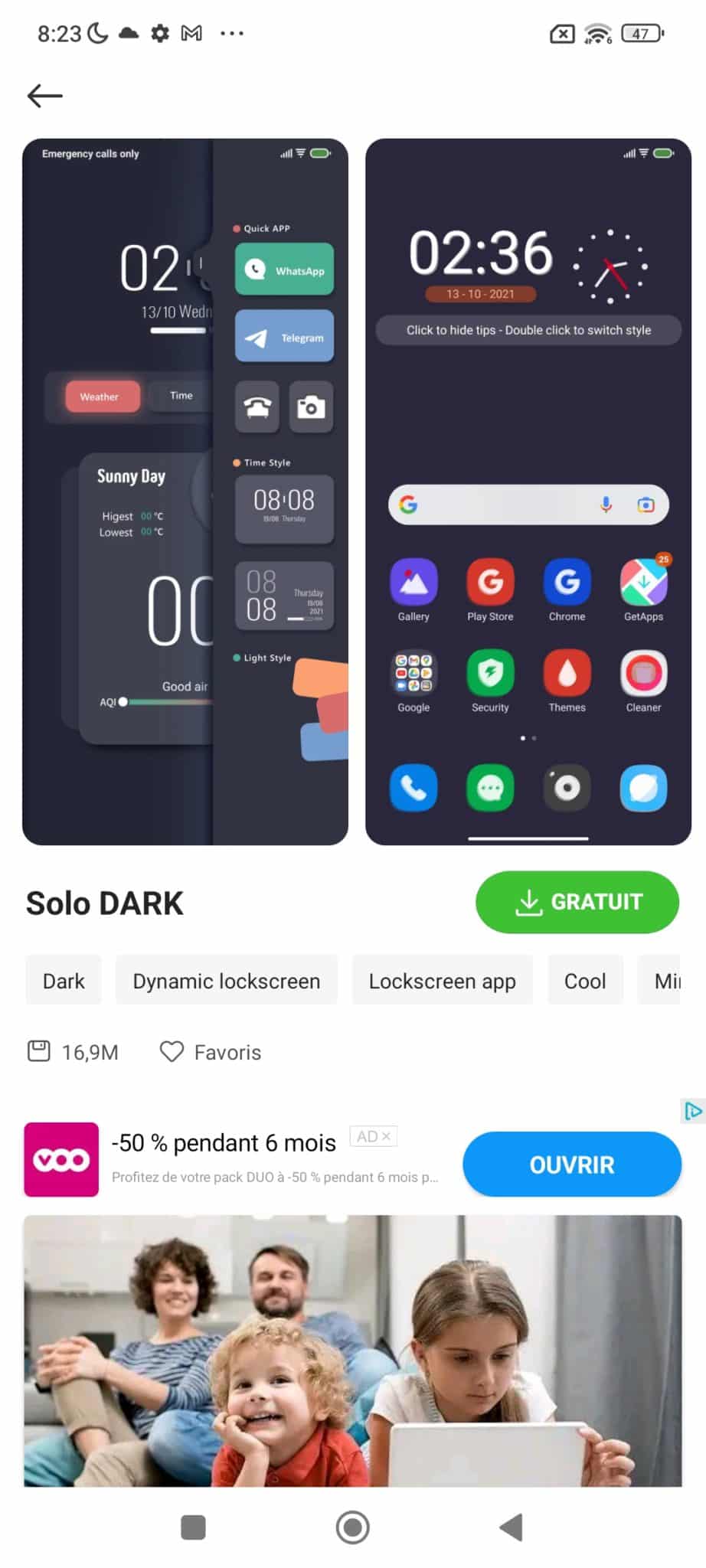The image size is (706, 1568).
Task: Open the family photo ad banner
Action: (352, 1351)
